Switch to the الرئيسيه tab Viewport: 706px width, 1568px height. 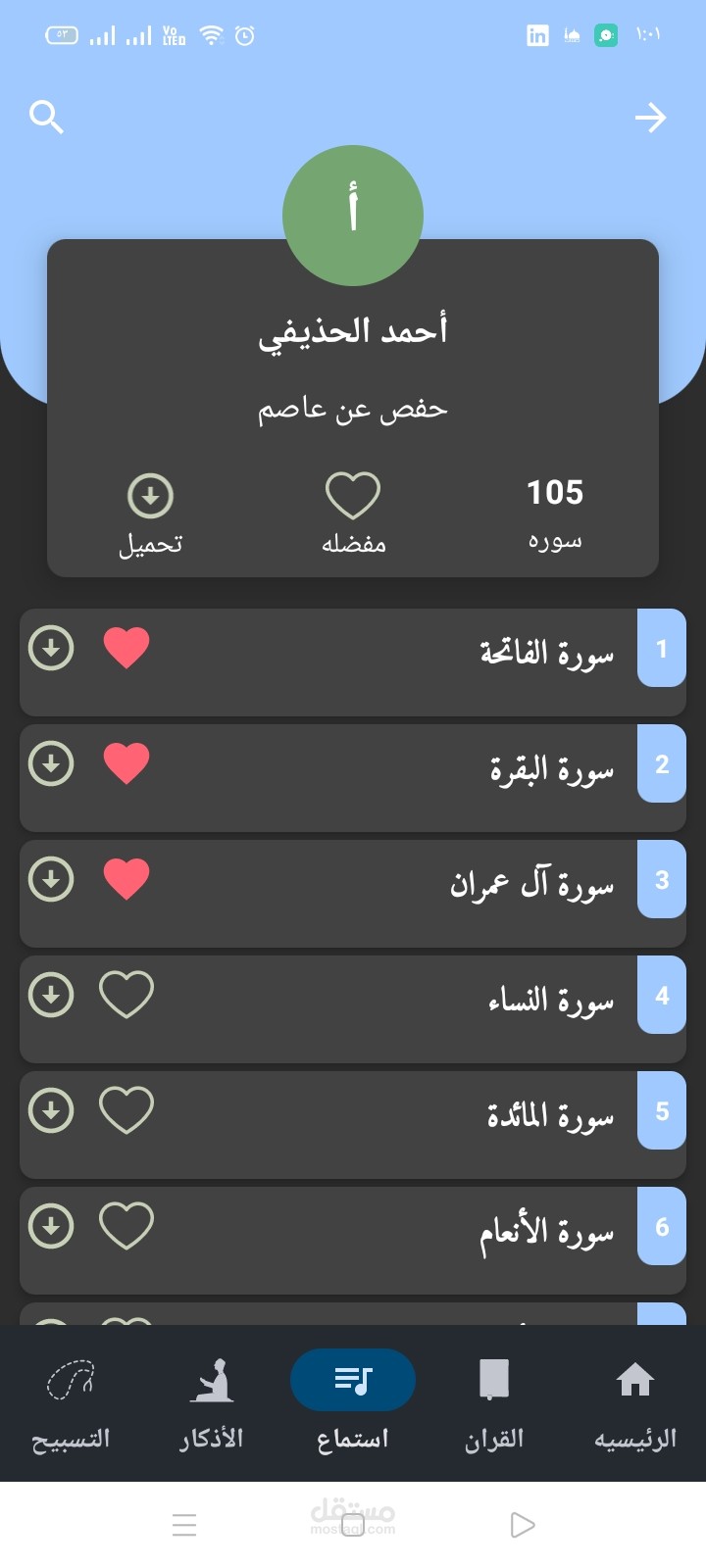[635, 1401]
